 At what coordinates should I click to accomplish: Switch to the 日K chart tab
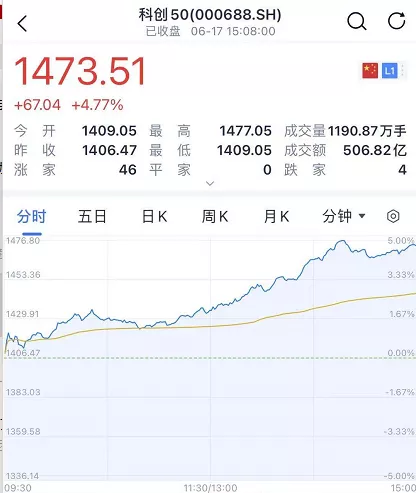point(154,217)
